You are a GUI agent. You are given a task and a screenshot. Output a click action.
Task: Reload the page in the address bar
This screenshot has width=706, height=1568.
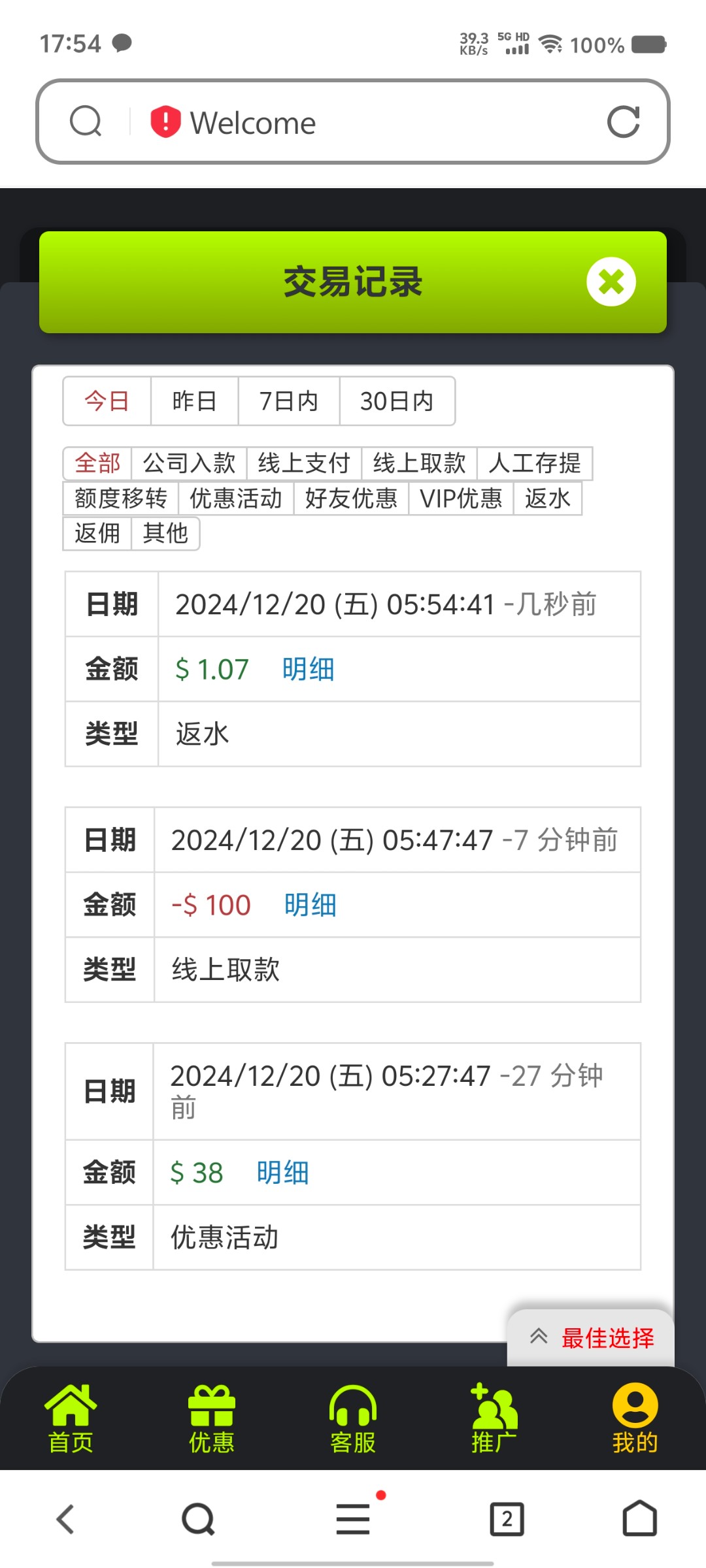pos(623,122)
